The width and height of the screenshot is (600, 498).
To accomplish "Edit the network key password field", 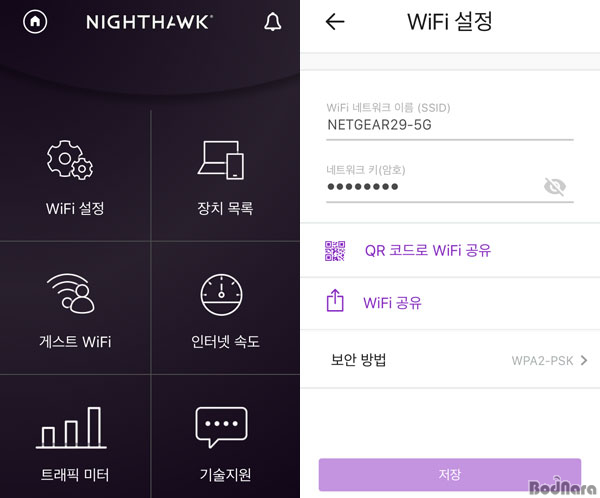I will pyautogui.click(x=430, y=186).
